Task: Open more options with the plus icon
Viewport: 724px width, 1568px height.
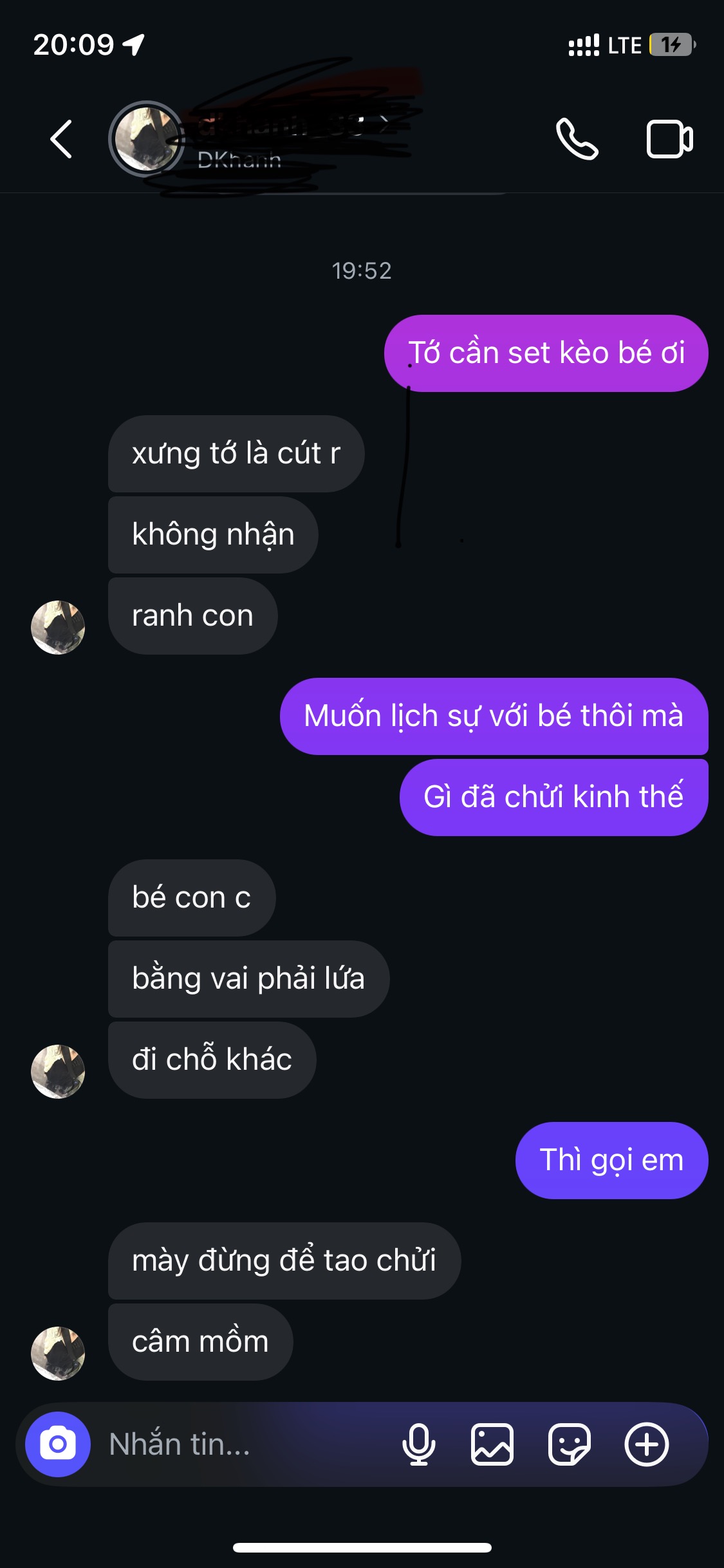Action: point(647,1444)
